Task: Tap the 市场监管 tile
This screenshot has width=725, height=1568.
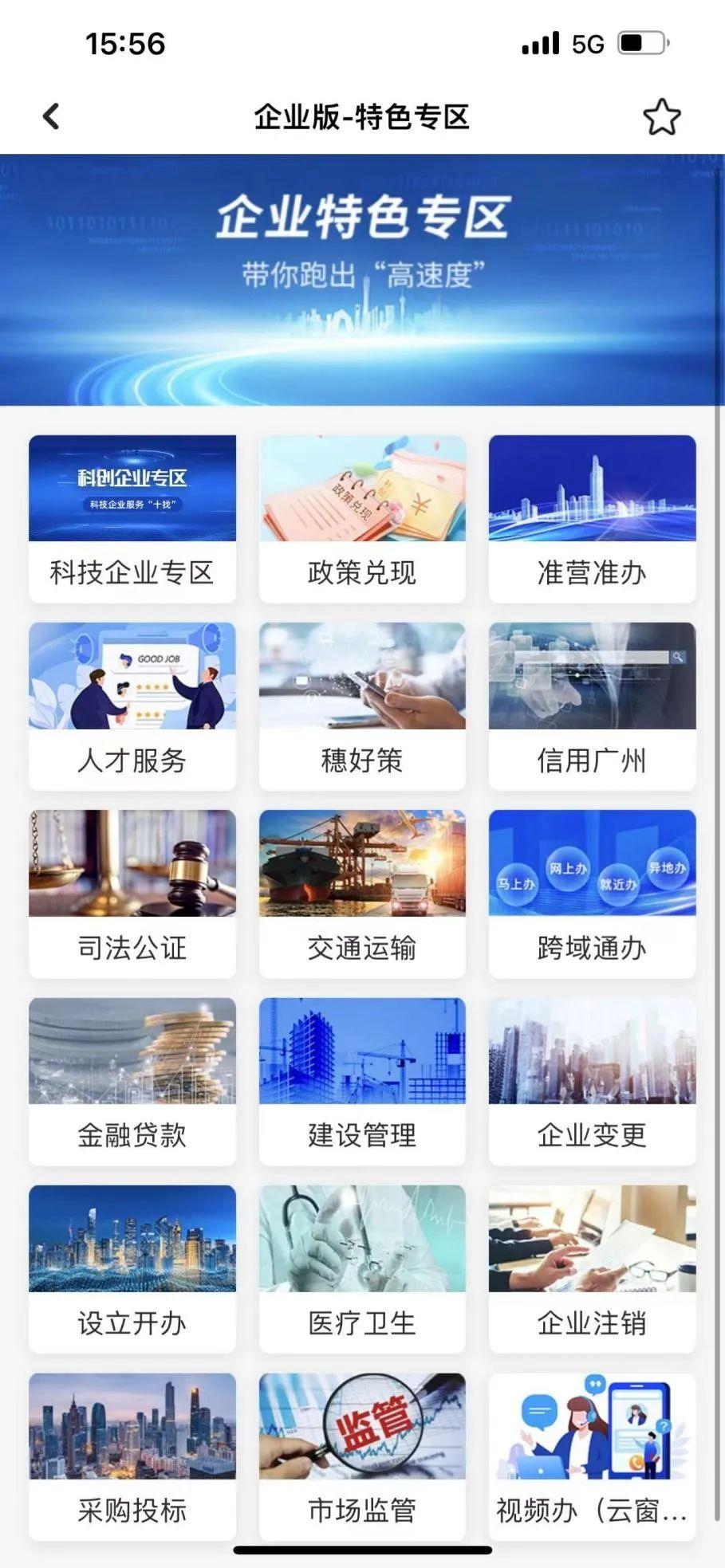Action: click(x=362, y=1456)
